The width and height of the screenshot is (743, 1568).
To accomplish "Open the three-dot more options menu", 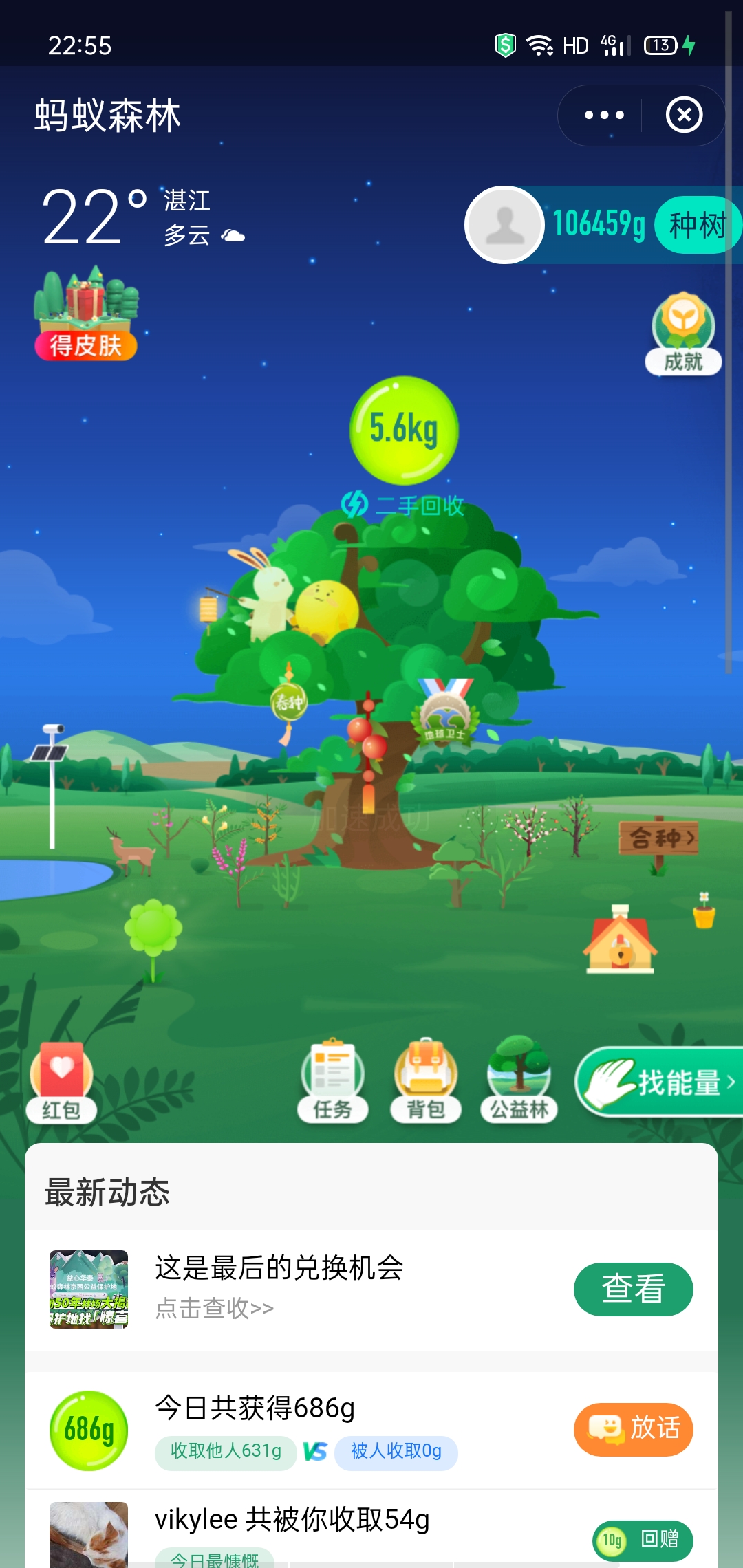I will click(x=604, y=115).
